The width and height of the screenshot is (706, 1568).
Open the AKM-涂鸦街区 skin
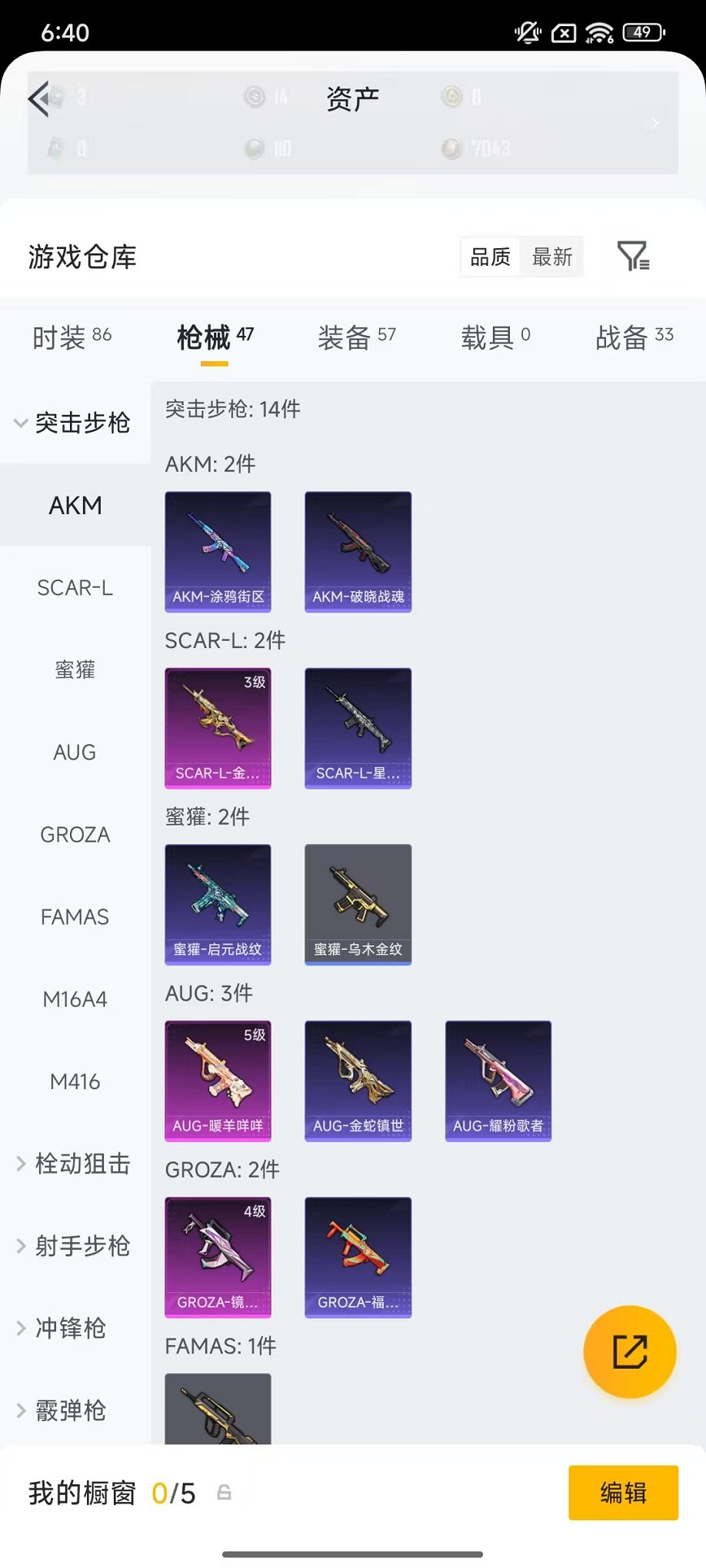point(218,551)
